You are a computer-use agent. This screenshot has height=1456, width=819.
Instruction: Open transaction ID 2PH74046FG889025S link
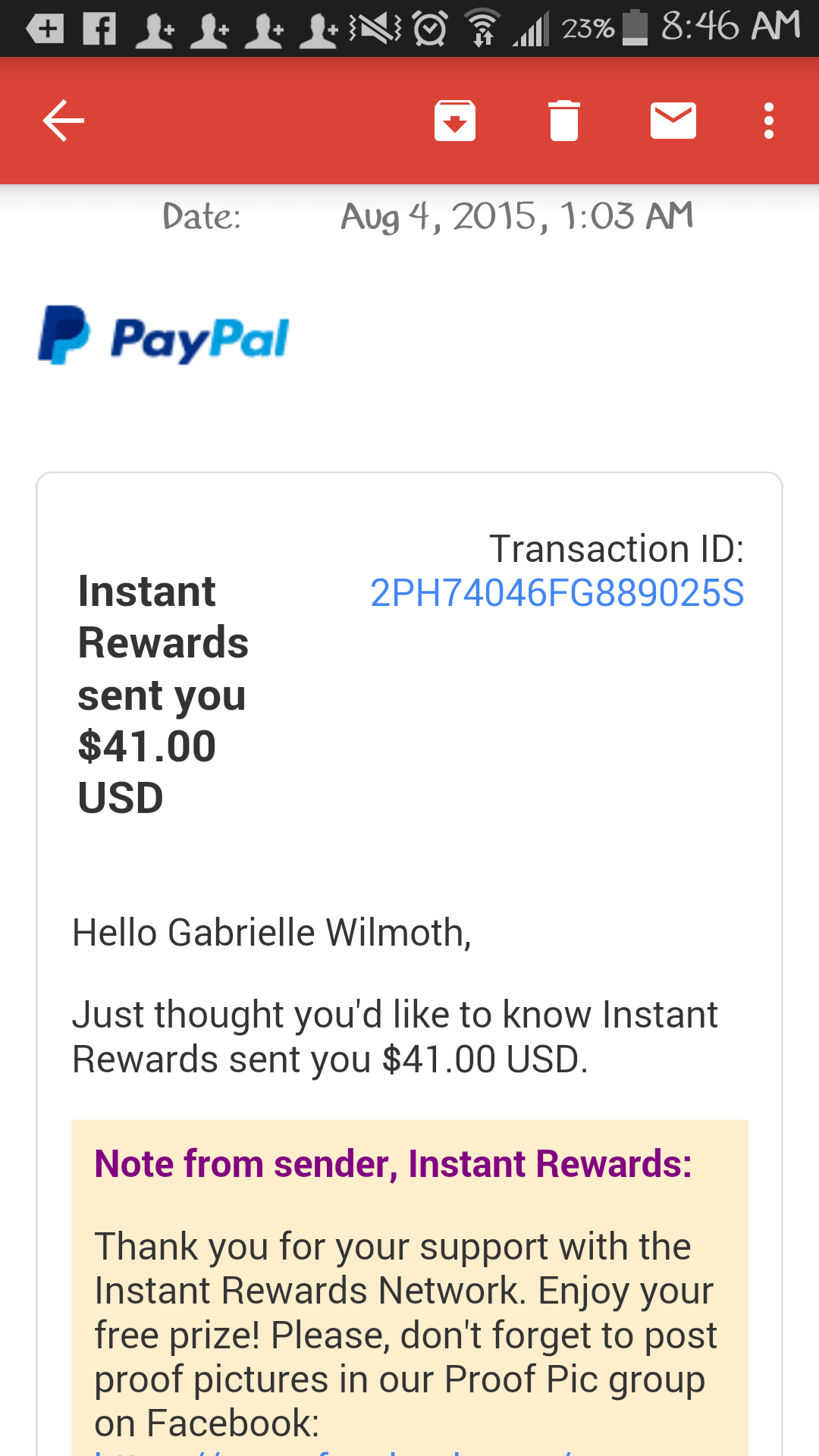click(x=557, y=593)
